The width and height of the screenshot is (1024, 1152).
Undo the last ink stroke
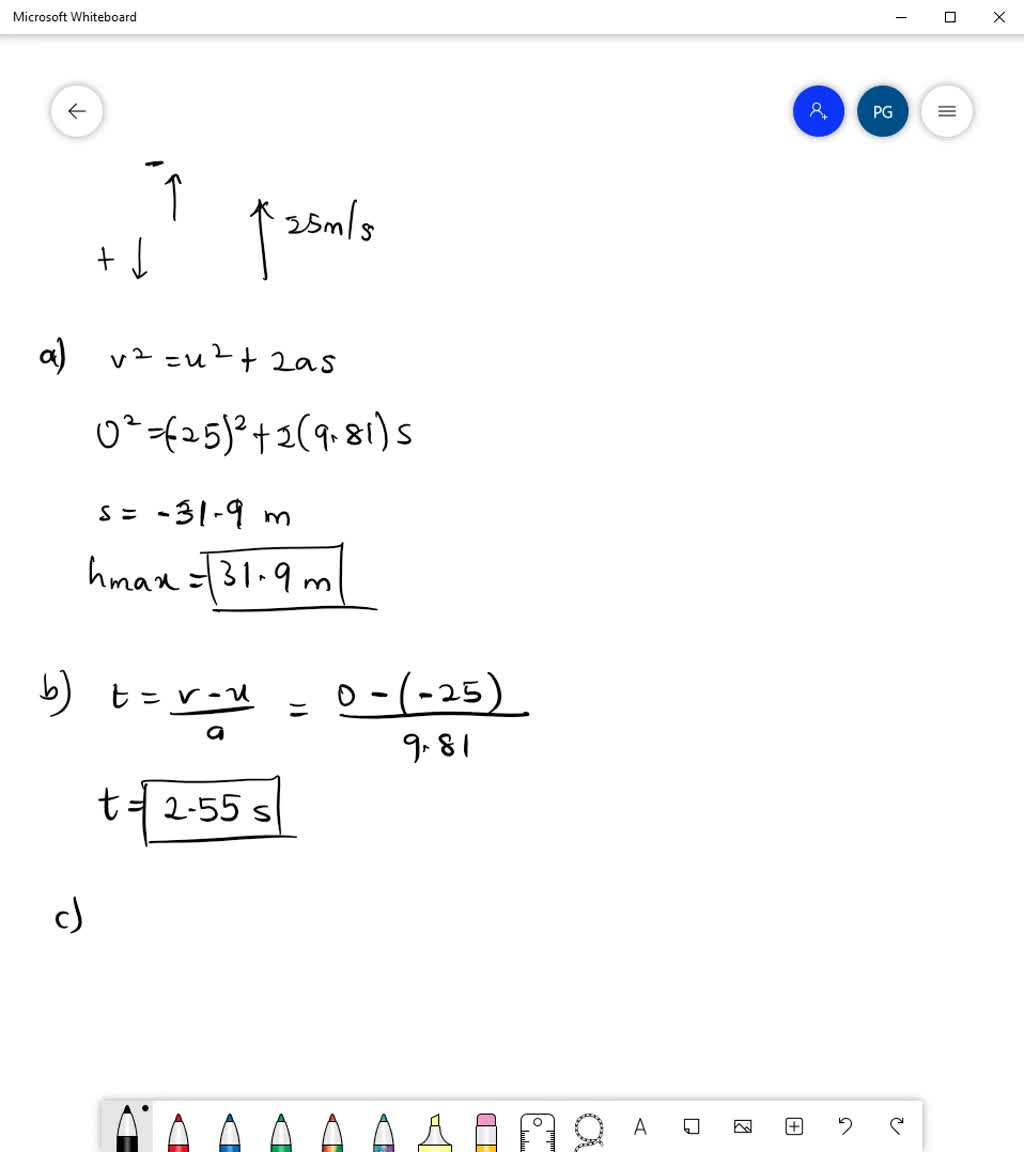click(845, 1126)
